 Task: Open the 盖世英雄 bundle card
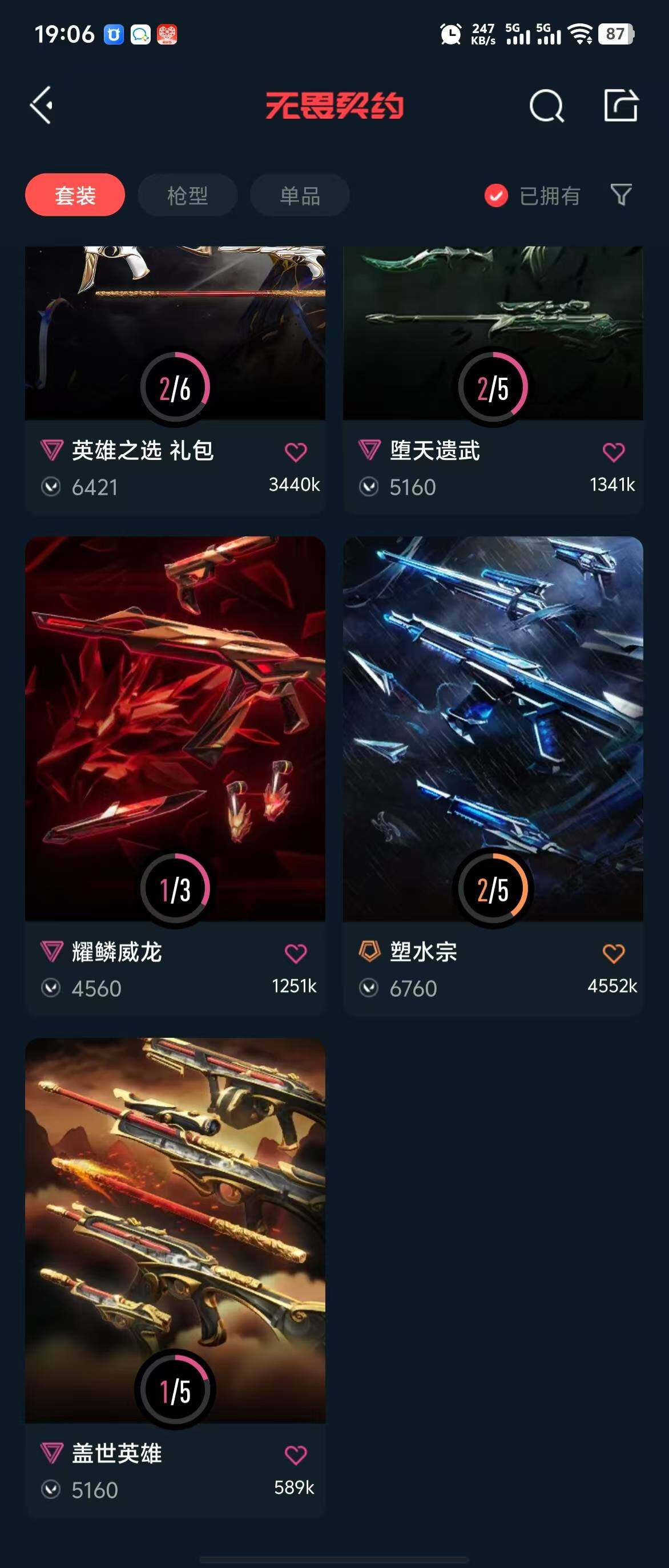click(x=175, y=1230)
